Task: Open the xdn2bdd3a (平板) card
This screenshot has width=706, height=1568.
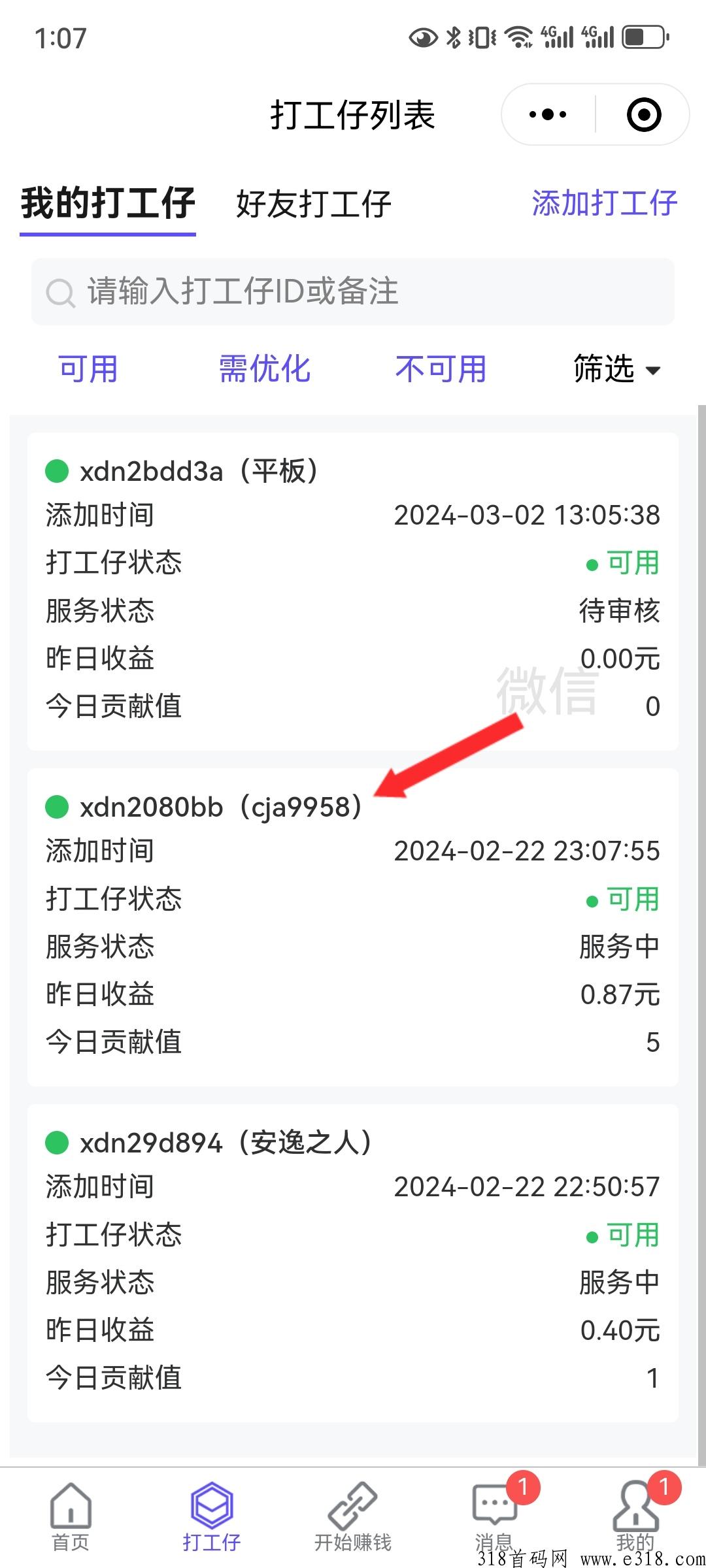Action: (x=353, y=591)
